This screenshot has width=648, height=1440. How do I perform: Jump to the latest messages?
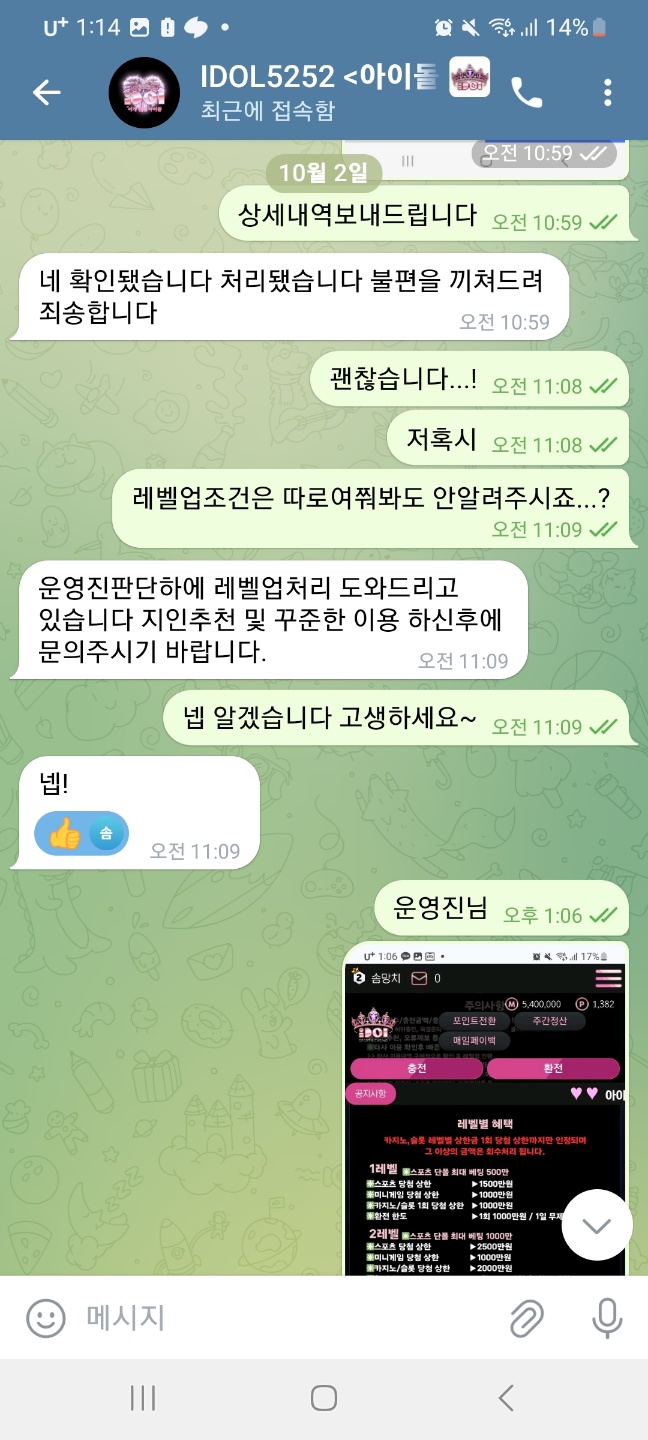pyautogui.click(x=596, y=1224)
